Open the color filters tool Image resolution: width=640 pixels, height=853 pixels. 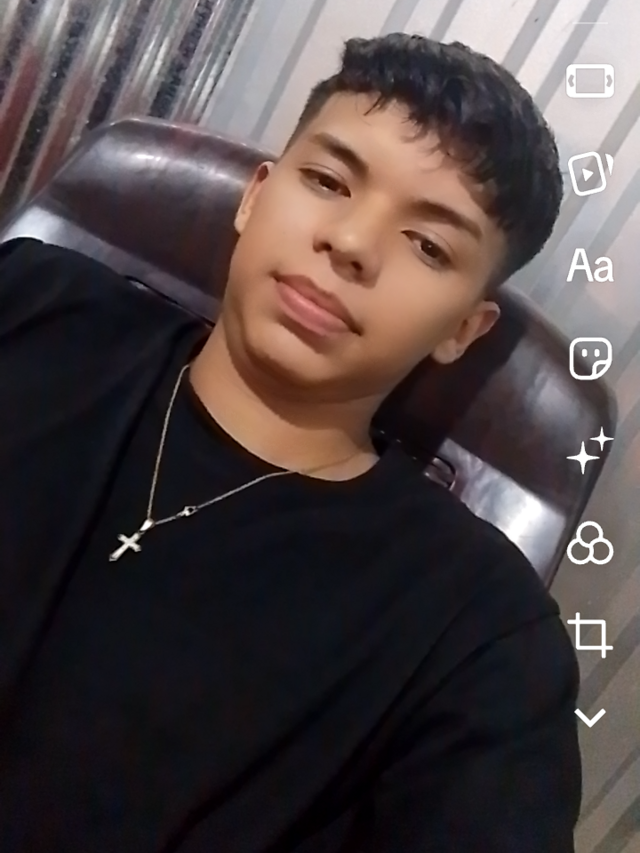pyautogui.click(x=590, y=542)
